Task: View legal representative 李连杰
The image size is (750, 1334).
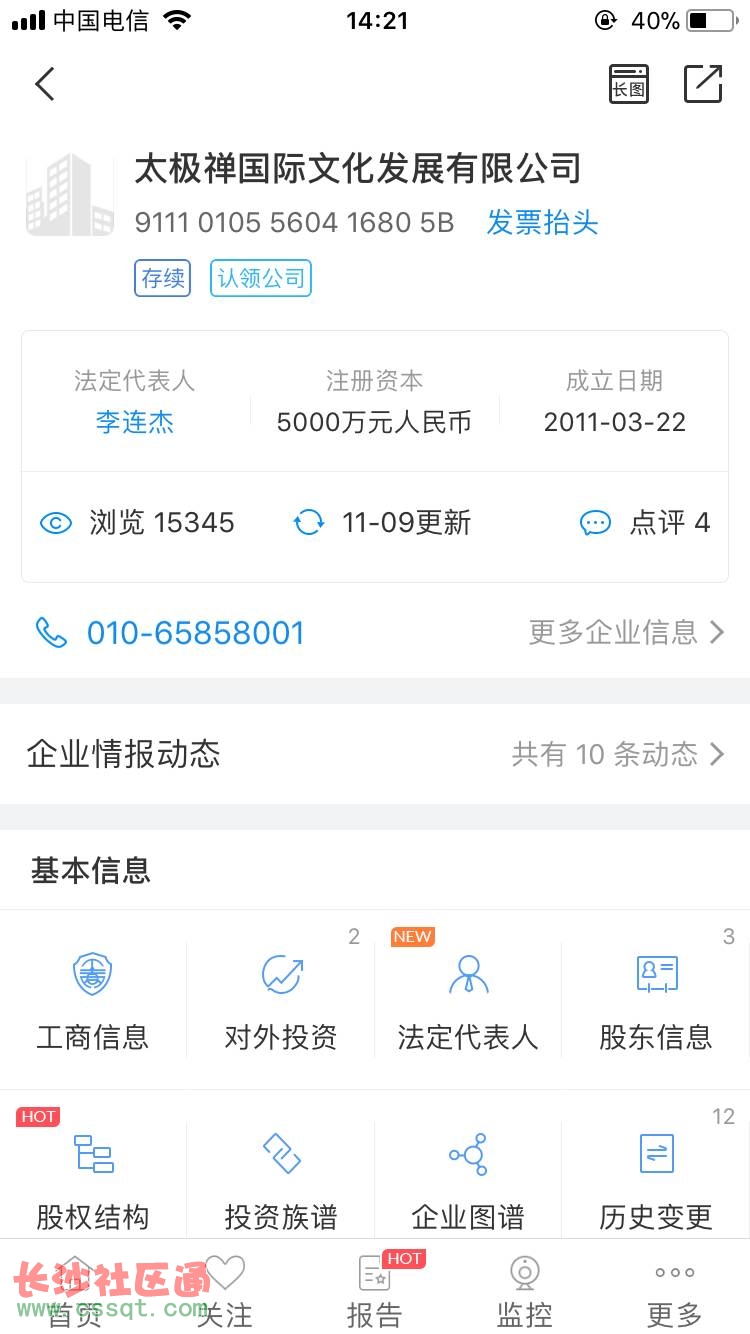Action: pos(135,422)
